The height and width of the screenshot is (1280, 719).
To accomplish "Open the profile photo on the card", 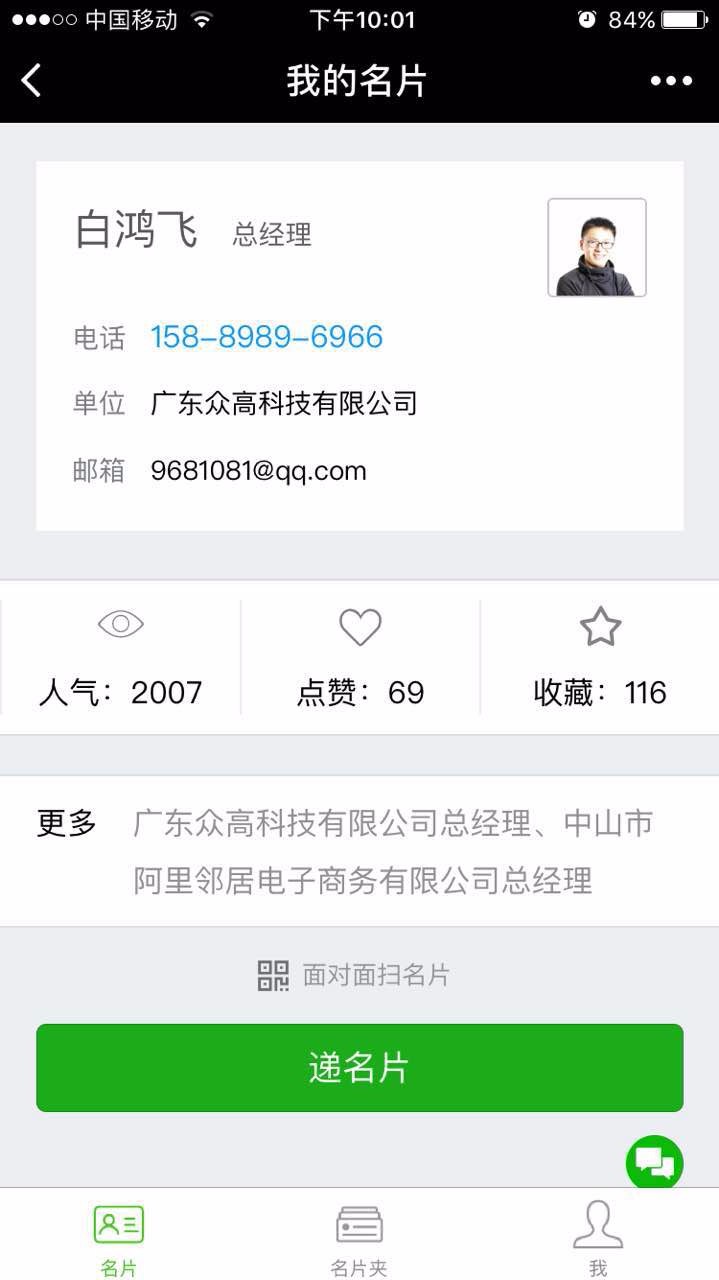I will tap(597, 248).
